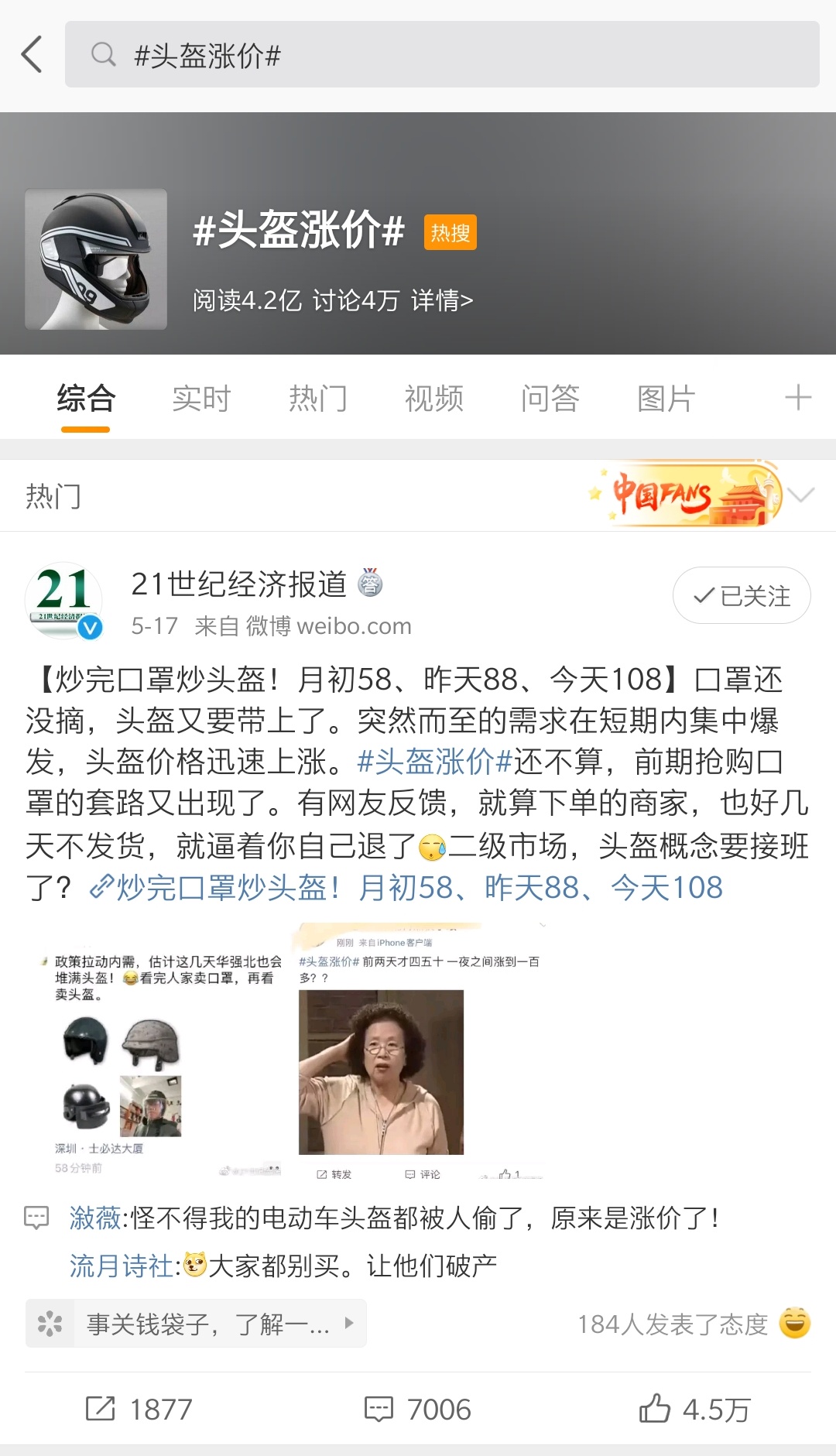Open 21世纪经济报道 profile
The height and width of the screenshot is (1456, 836).
[x=63, y=601]
